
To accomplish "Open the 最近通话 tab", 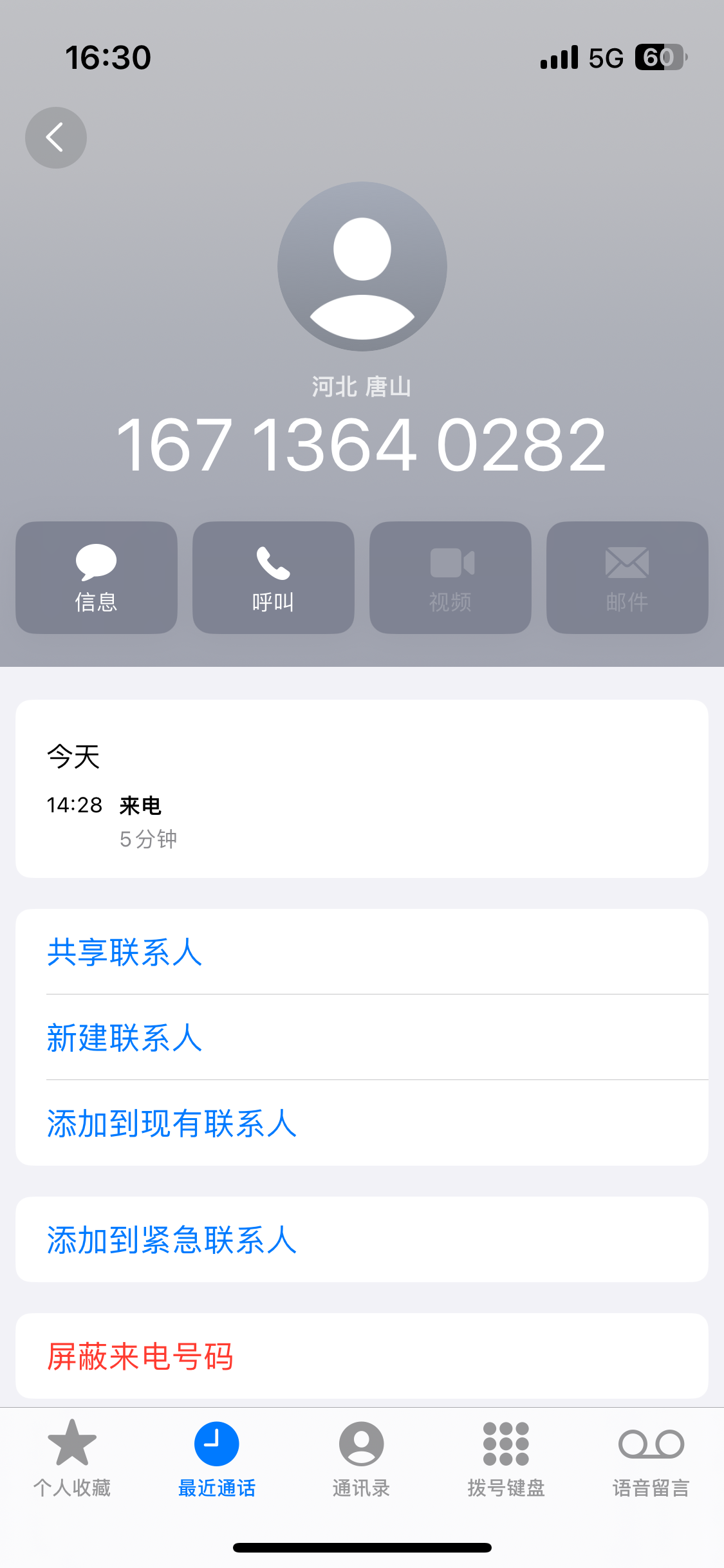I will point(217,1459).
